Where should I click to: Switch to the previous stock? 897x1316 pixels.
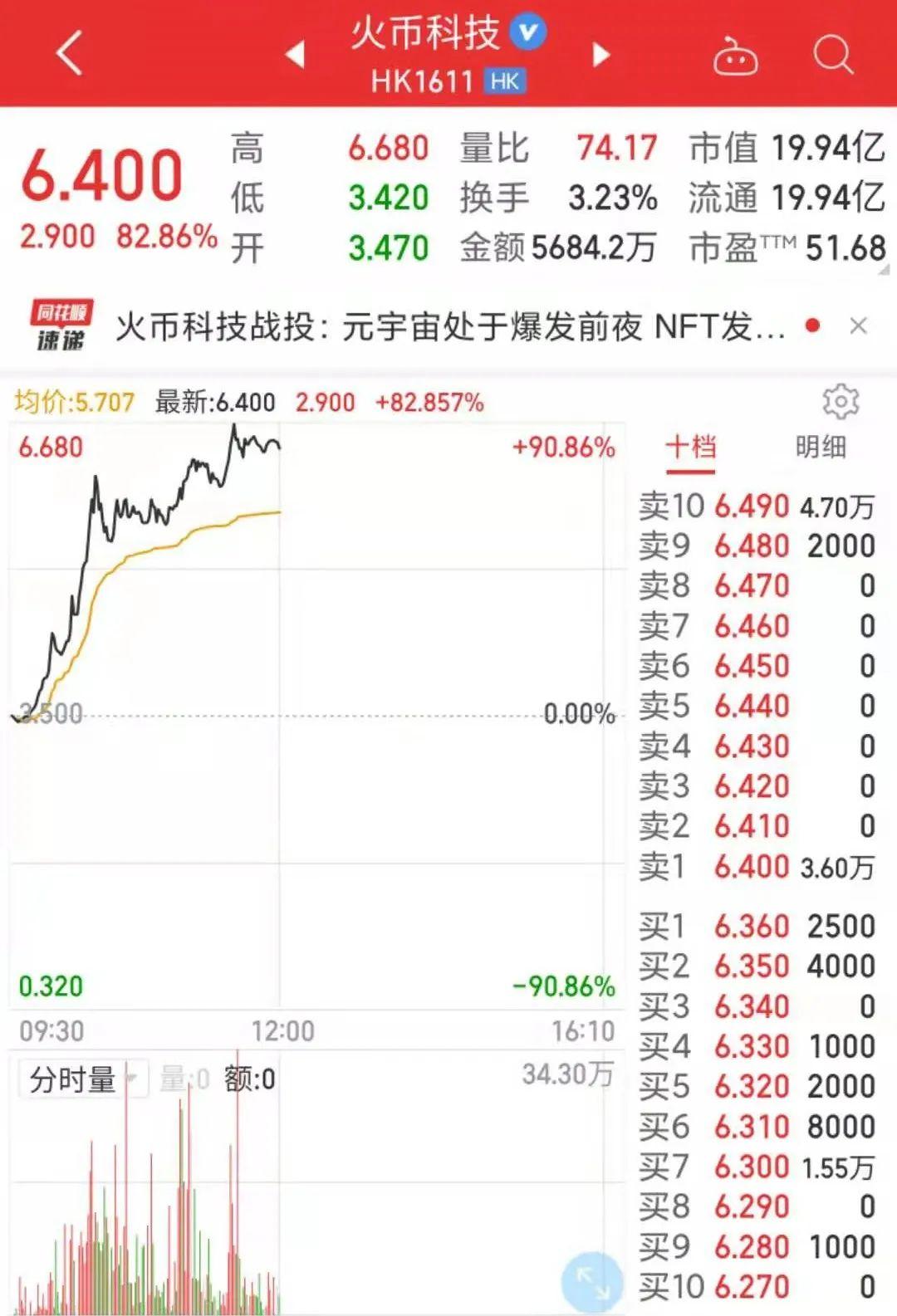(x=295, y=55)
